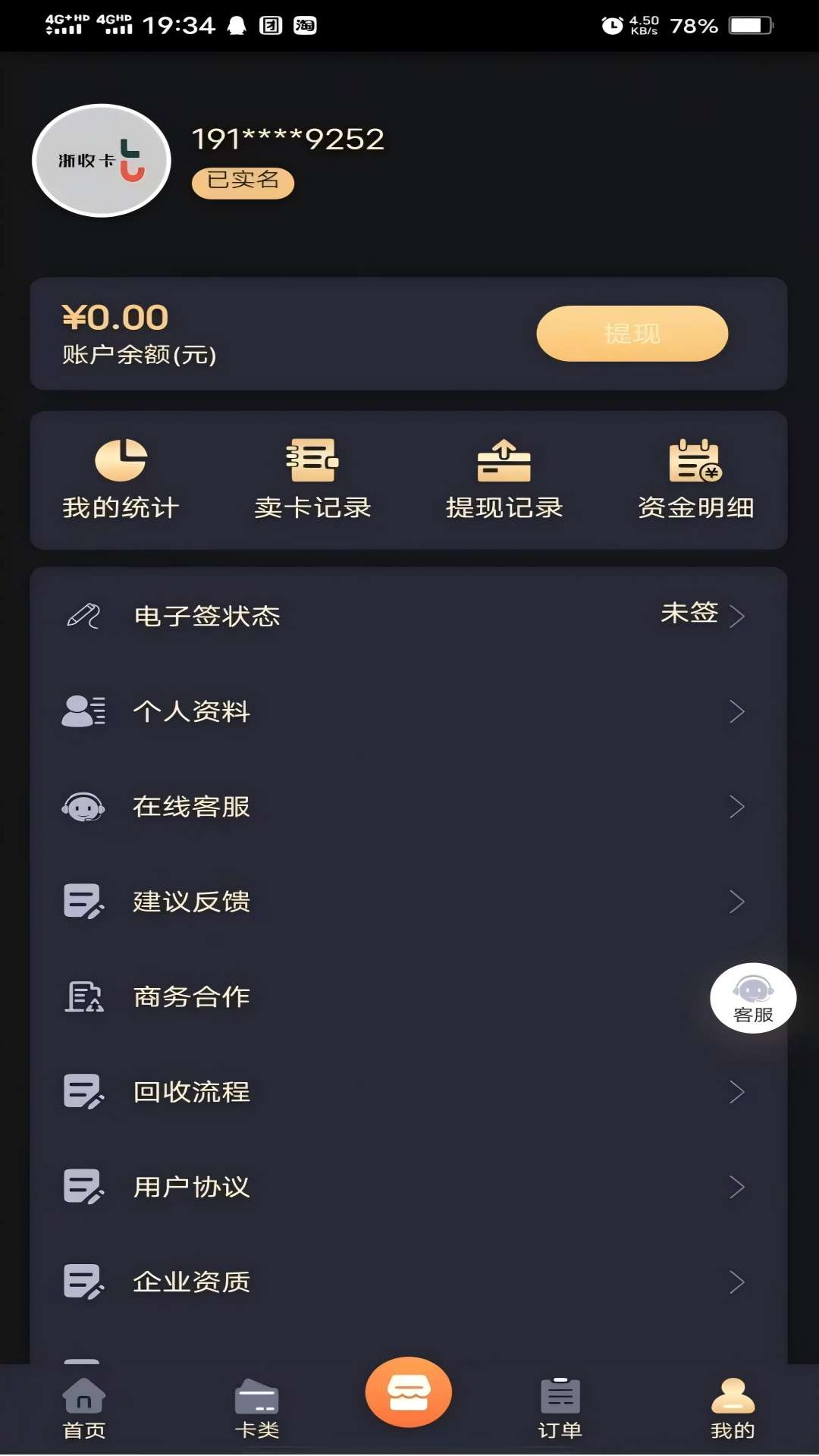Expand the 商务合作 row chevron

coord(737,997)
